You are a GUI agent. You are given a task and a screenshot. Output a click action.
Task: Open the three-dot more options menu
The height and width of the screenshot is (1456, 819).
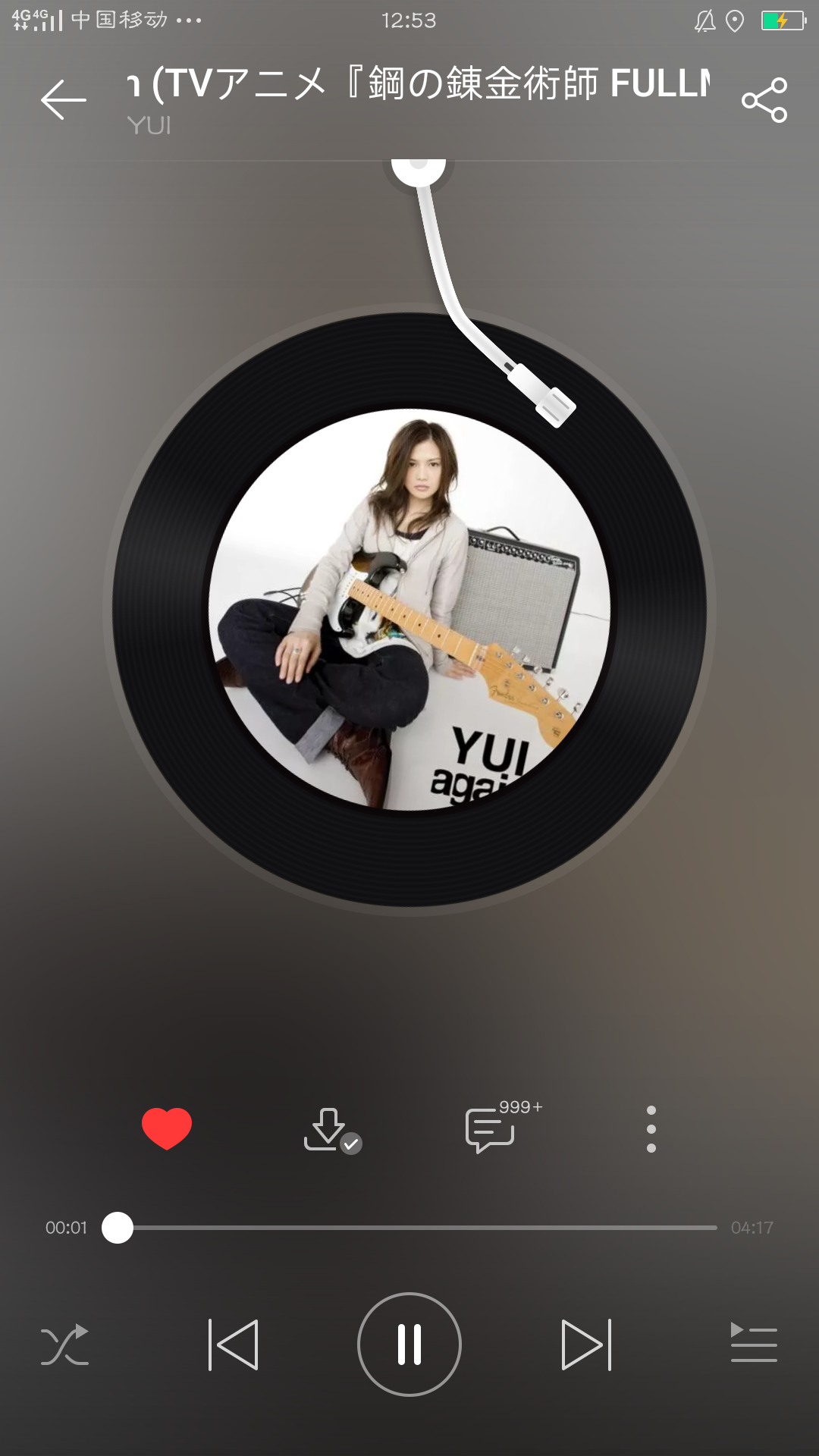point(651,1129)
